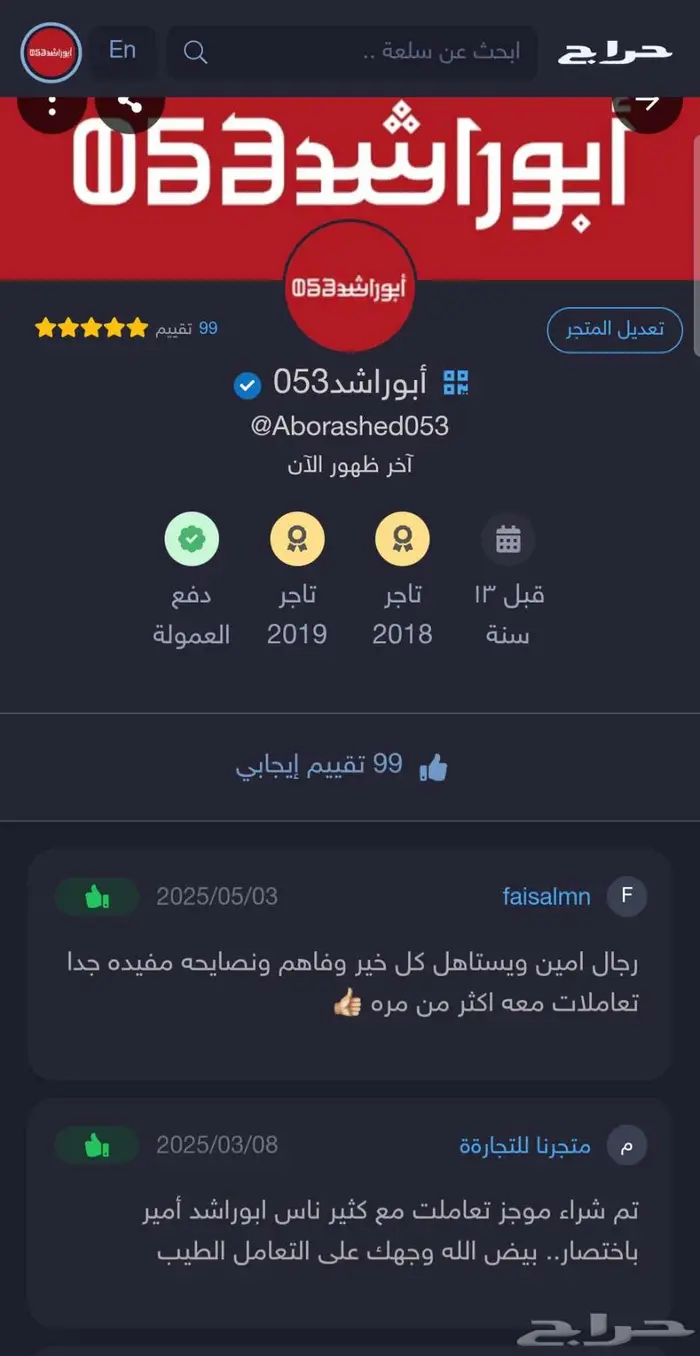Tap تعديل المتجر to edit the store
Image resolution: width=700 pixels, height=1356 pixels.
tap(615, 330)
